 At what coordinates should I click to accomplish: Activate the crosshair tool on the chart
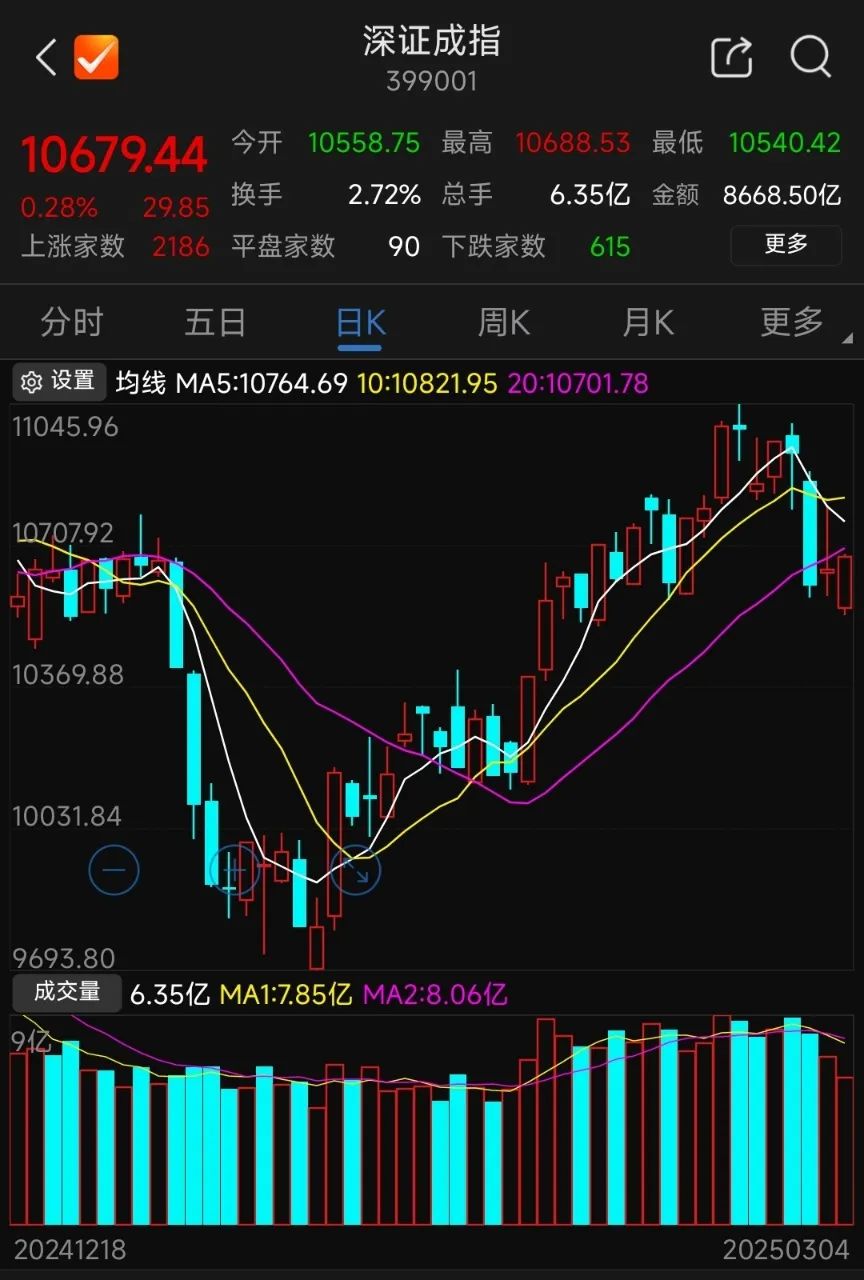click(234, 869)
